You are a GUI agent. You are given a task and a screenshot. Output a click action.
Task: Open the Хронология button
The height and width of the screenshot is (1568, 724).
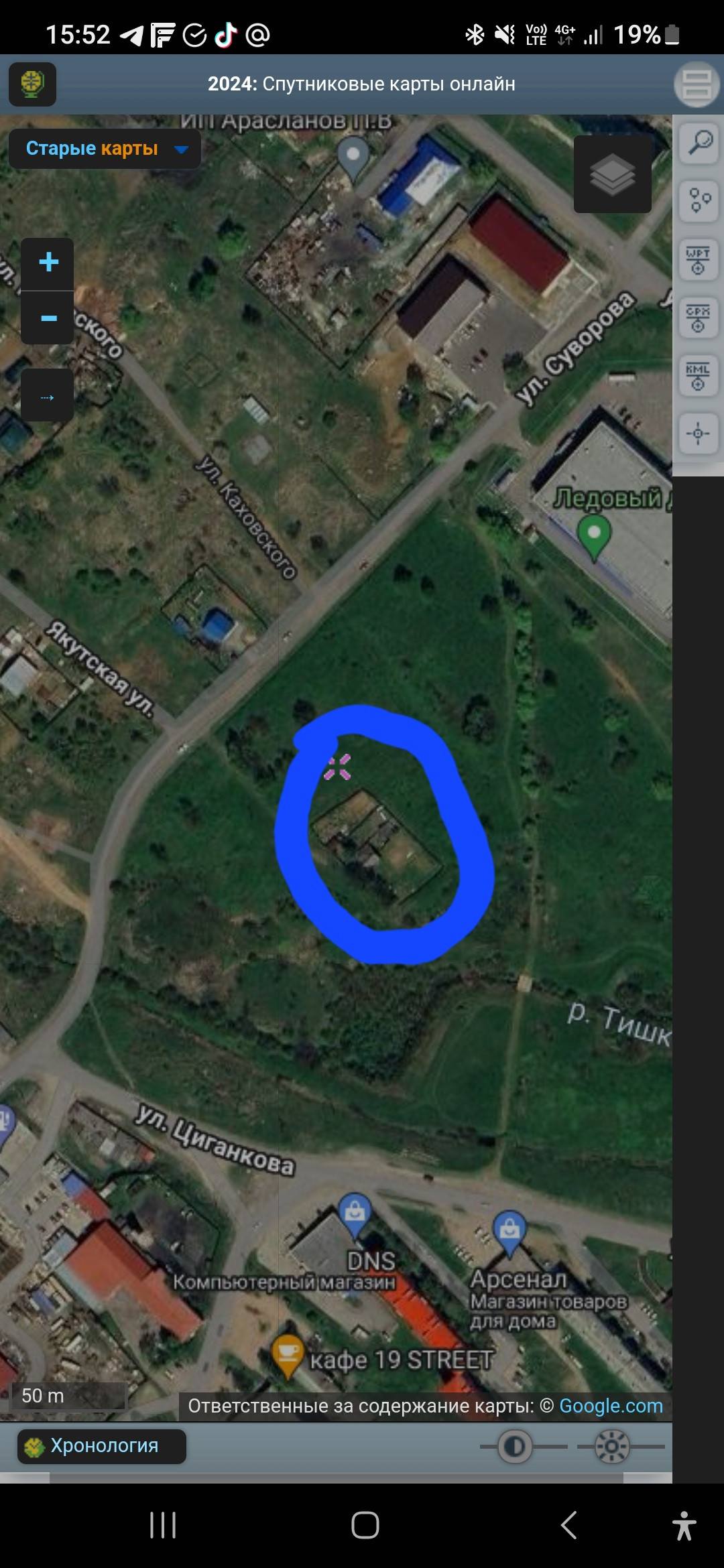click(102, 1446)
